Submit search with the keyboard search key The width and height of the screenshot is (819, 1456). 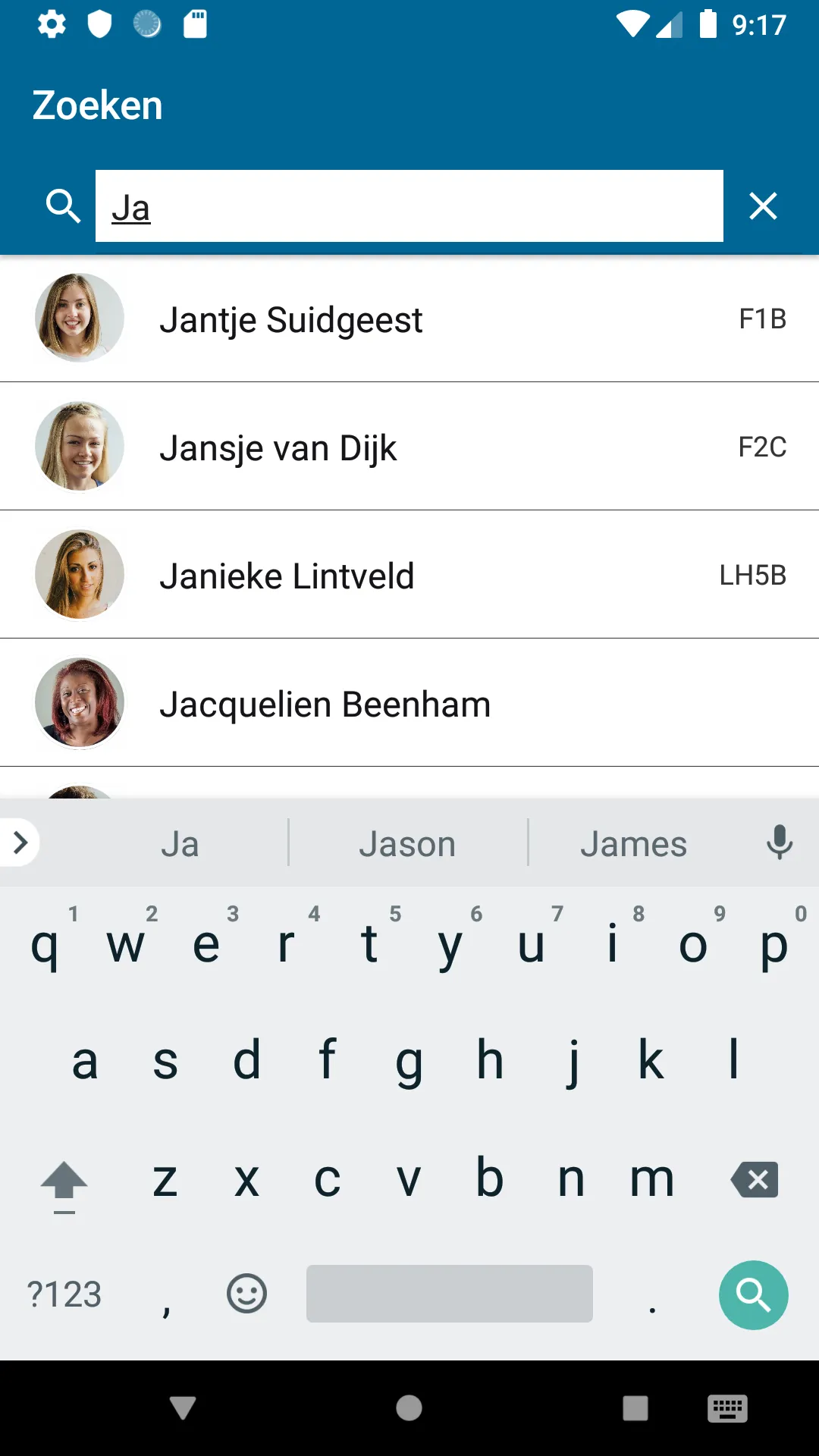coord(753,1294)
